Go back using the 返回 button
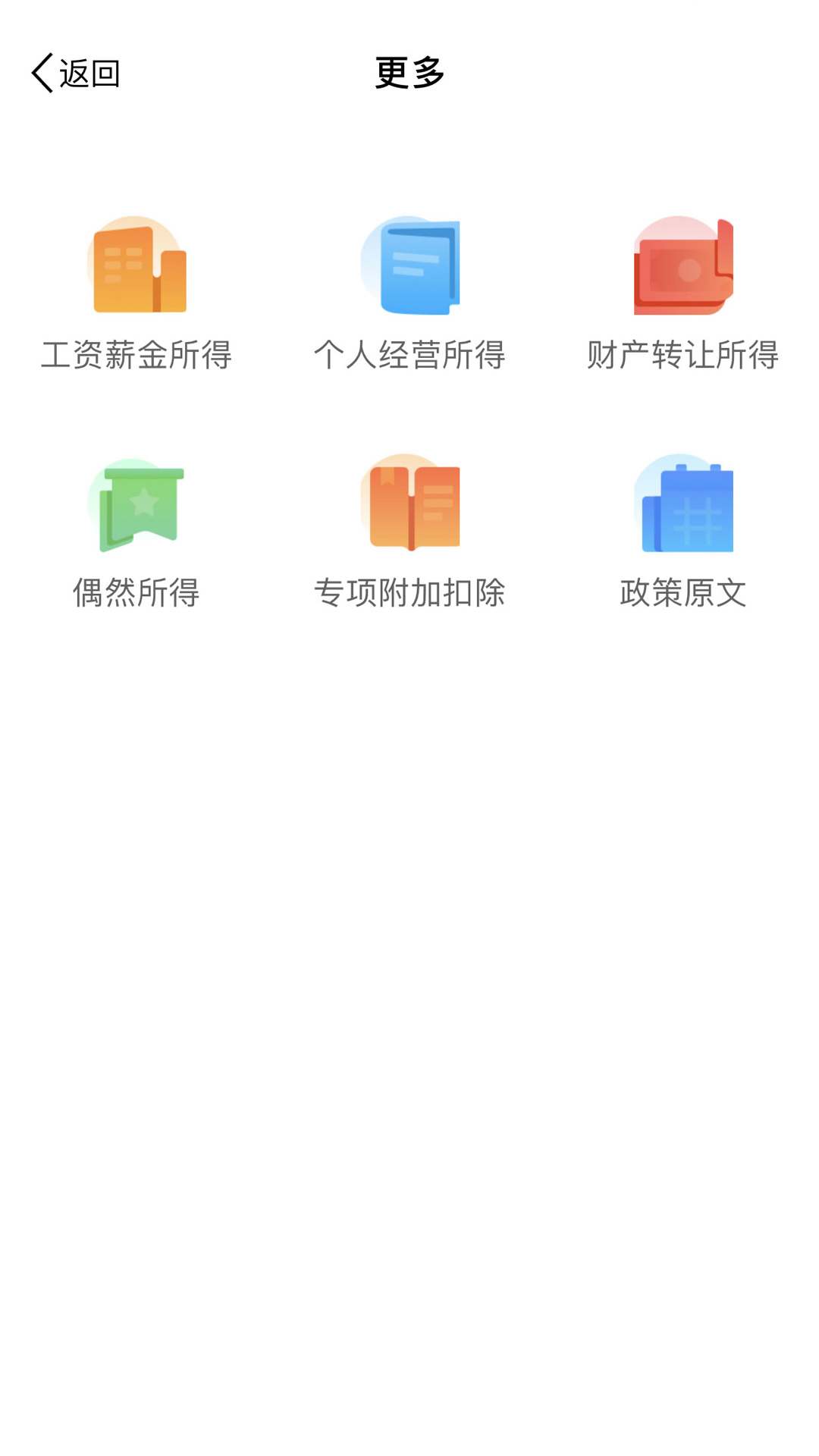The height and width of the screenshot is (1456, 819). 75,73
